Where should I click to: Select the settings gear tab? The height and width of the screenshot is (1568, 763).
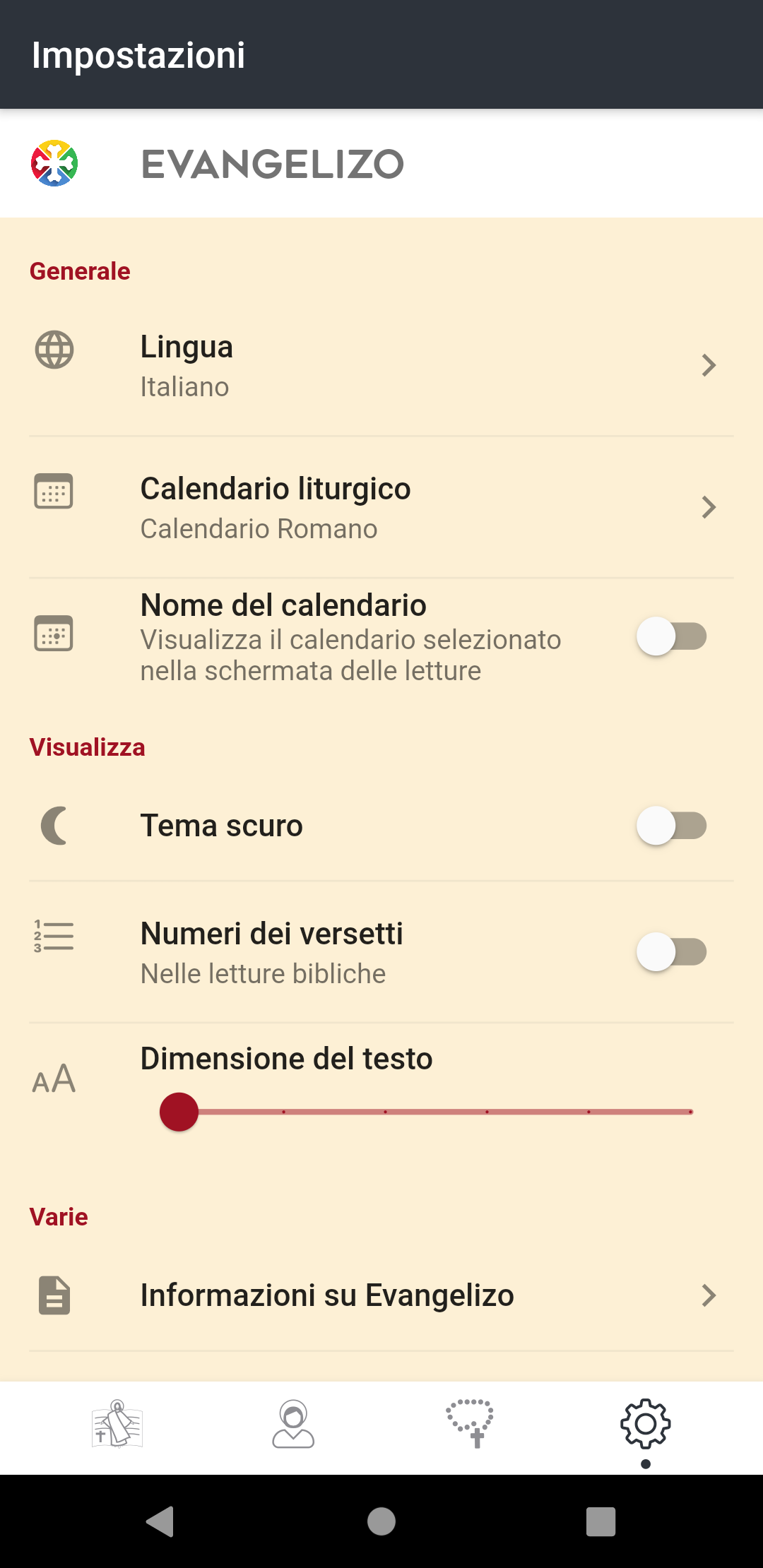pyautogui.click(x=646, y=1425)
